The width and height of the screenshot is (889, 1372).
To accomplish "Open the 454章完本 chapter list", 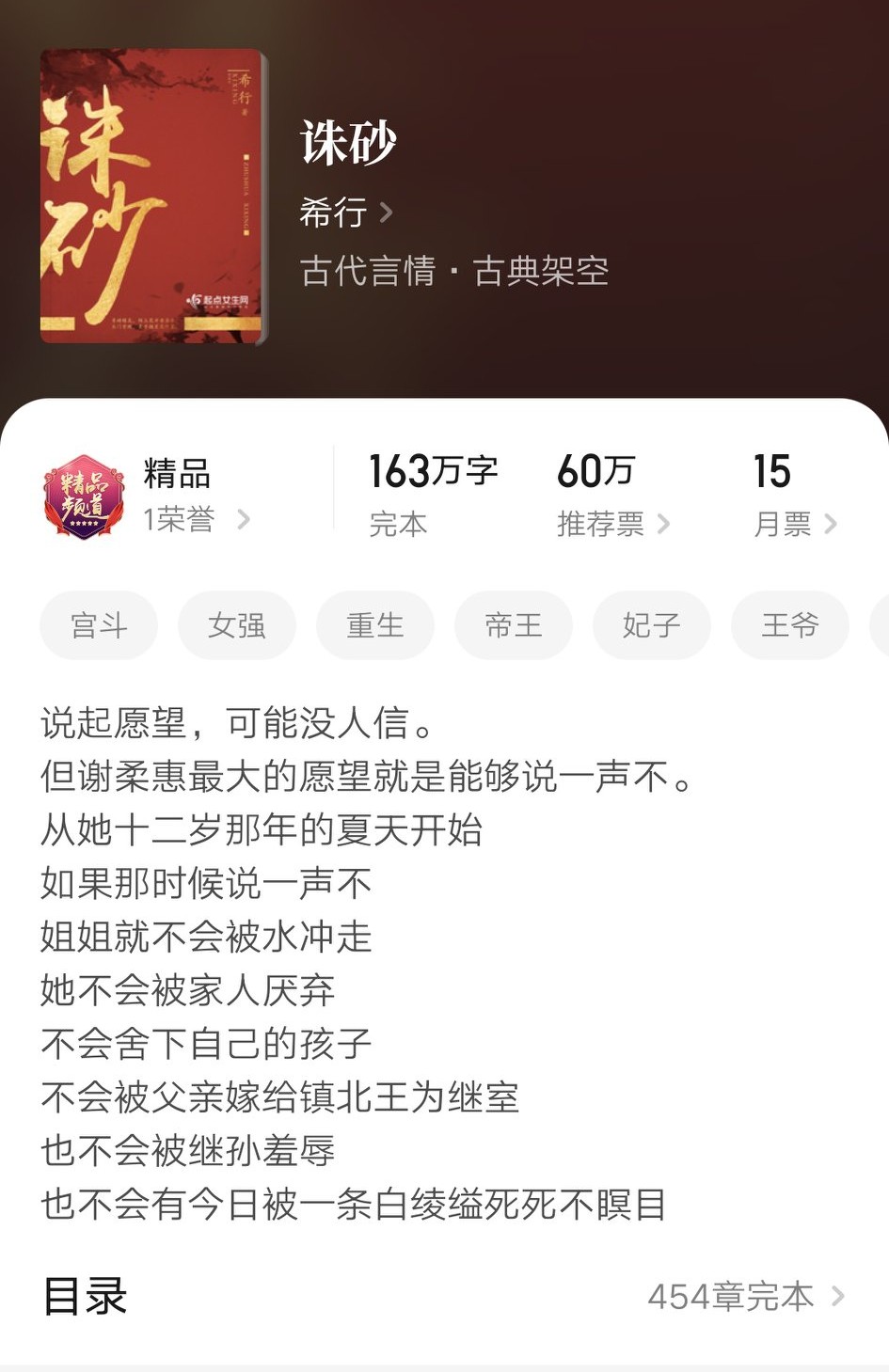I will tap(732, 1295).
